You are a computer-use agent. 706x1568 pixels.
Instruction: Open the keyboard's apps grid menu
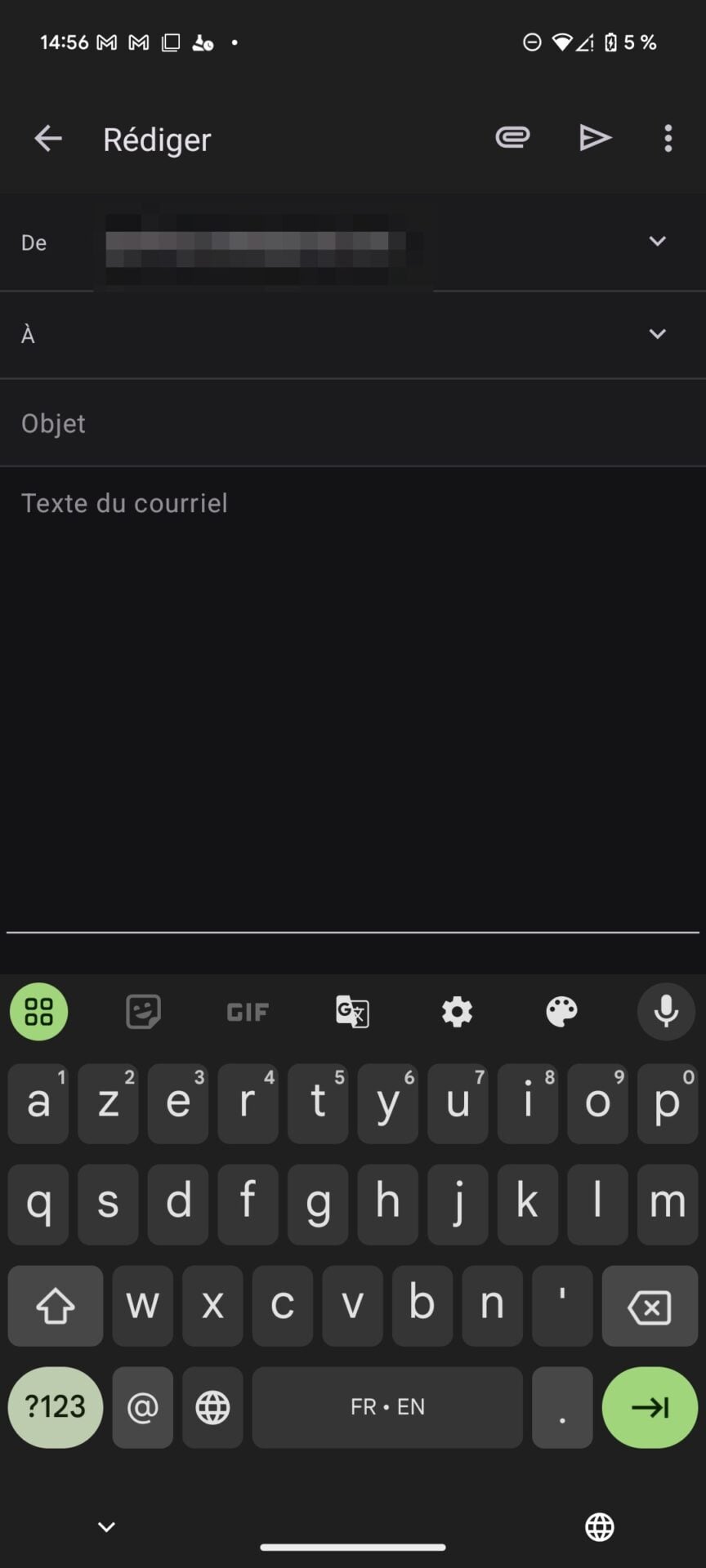[38, 1012]
